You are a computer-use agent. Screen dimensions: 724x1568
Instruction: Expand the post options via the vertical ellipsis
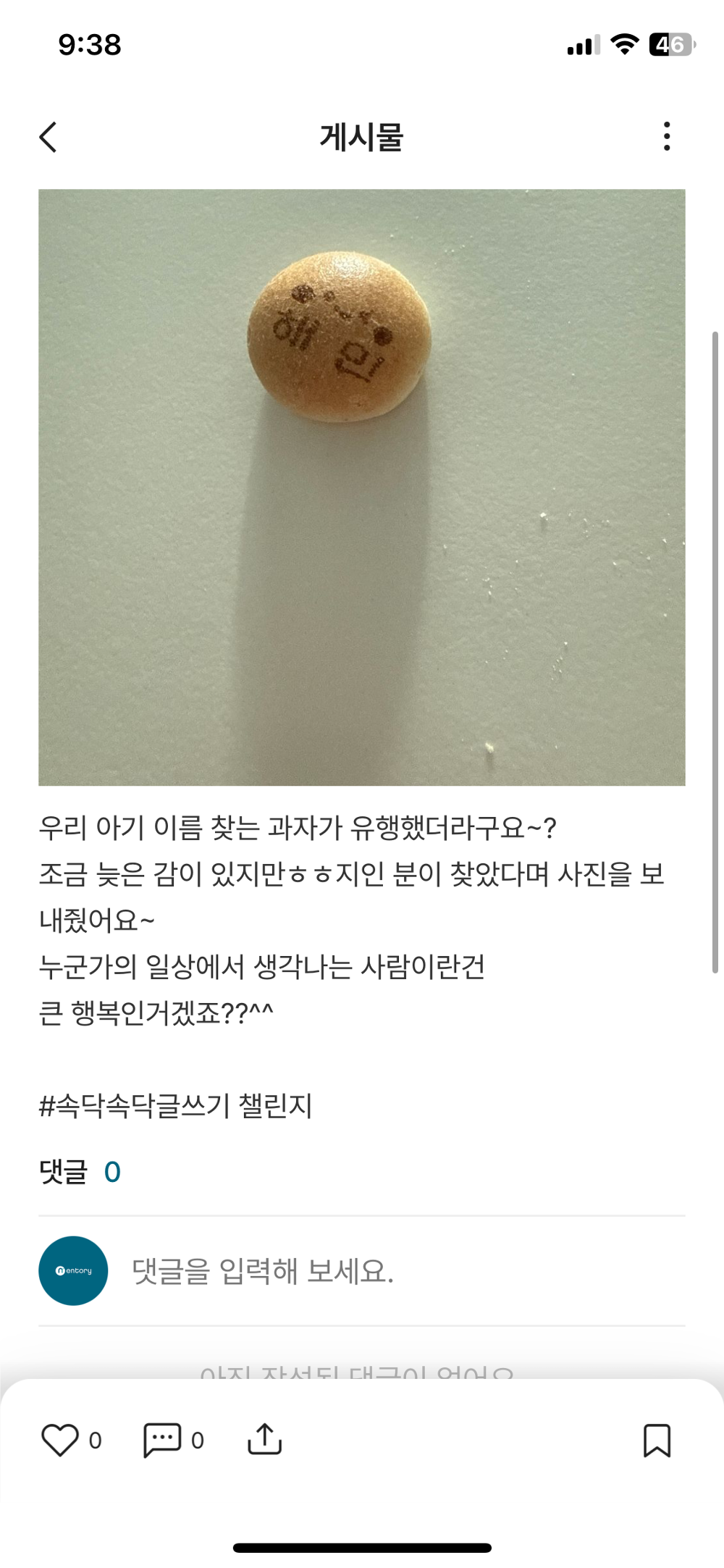668,138
